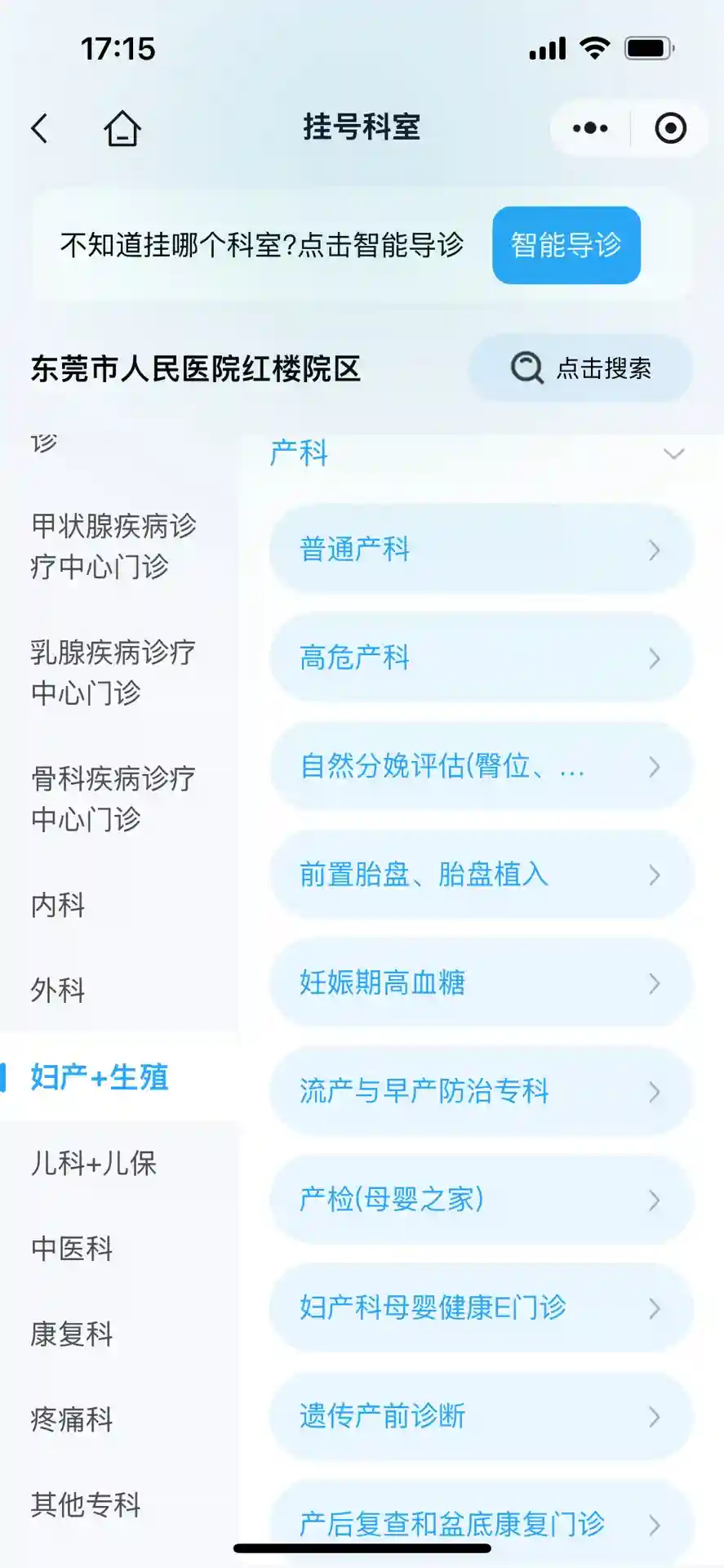Viewport: 724px width, 1568px height.
Task: Open 普通产科 department
Action: 482,550
